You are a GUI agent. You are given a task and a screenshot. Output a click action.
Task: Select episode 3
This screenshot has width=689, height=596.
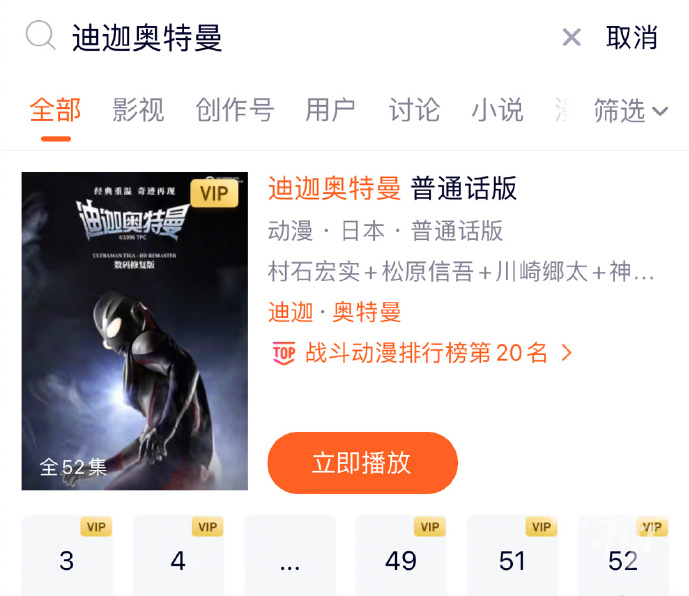click(67, 561)
